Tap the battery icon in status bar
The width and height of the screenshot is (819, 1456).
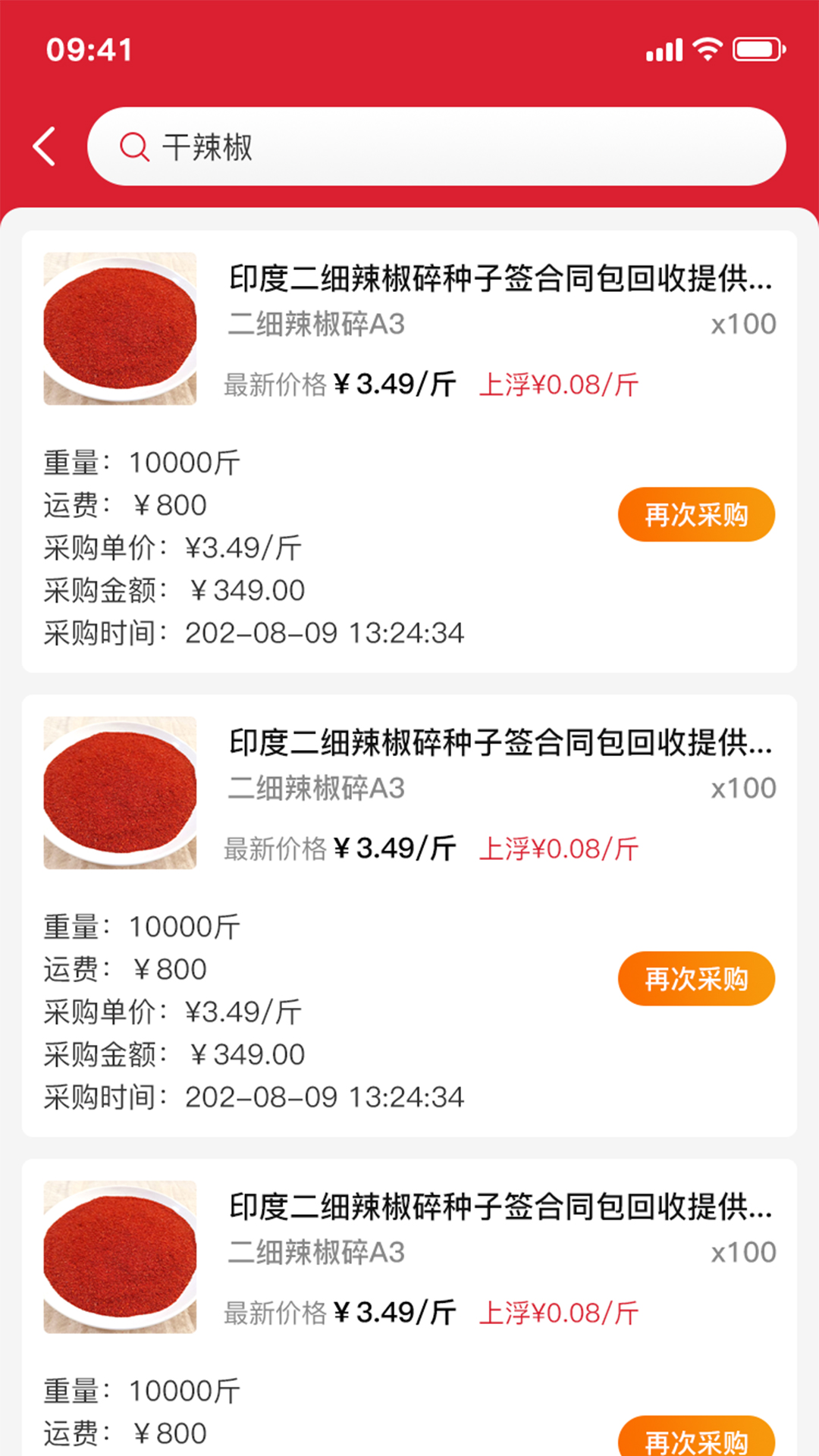tap(755, 49)
